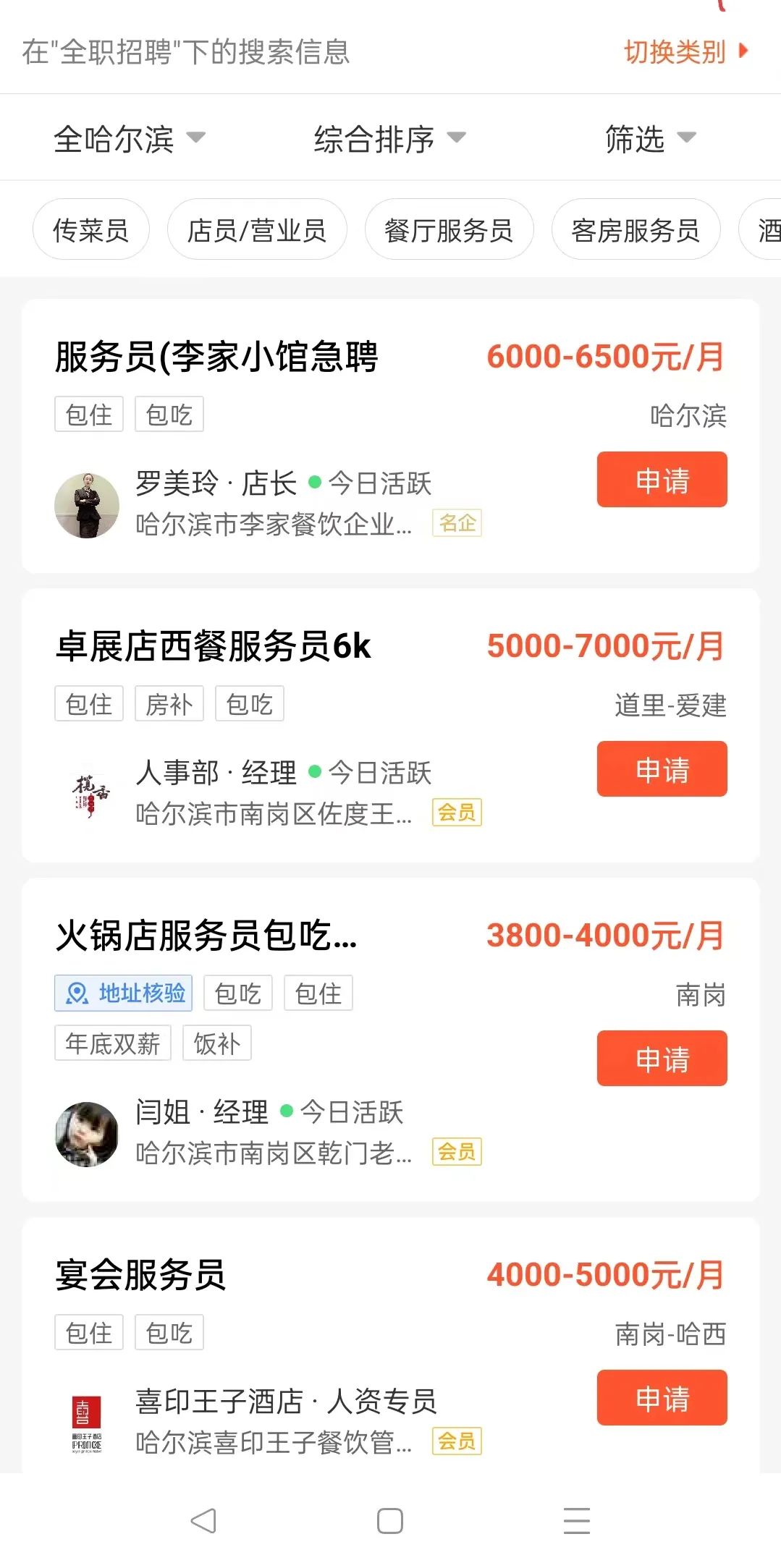Open the 服务员(李家小馆急聘 job listing
781x1568 pixels.
pyautogui.click(x=217, y=357)
